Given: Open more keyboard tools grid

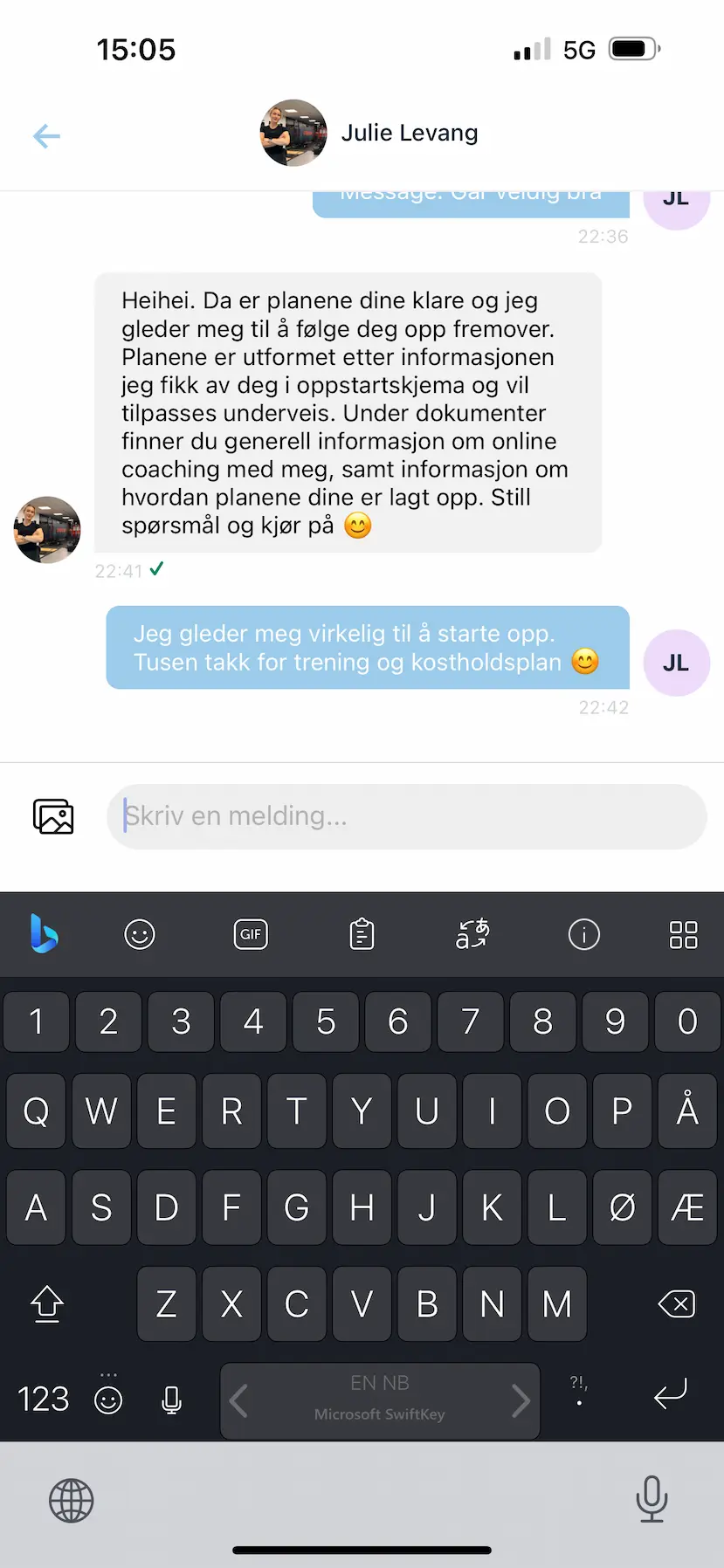Looking at the screenshot, I should [683, 934].
